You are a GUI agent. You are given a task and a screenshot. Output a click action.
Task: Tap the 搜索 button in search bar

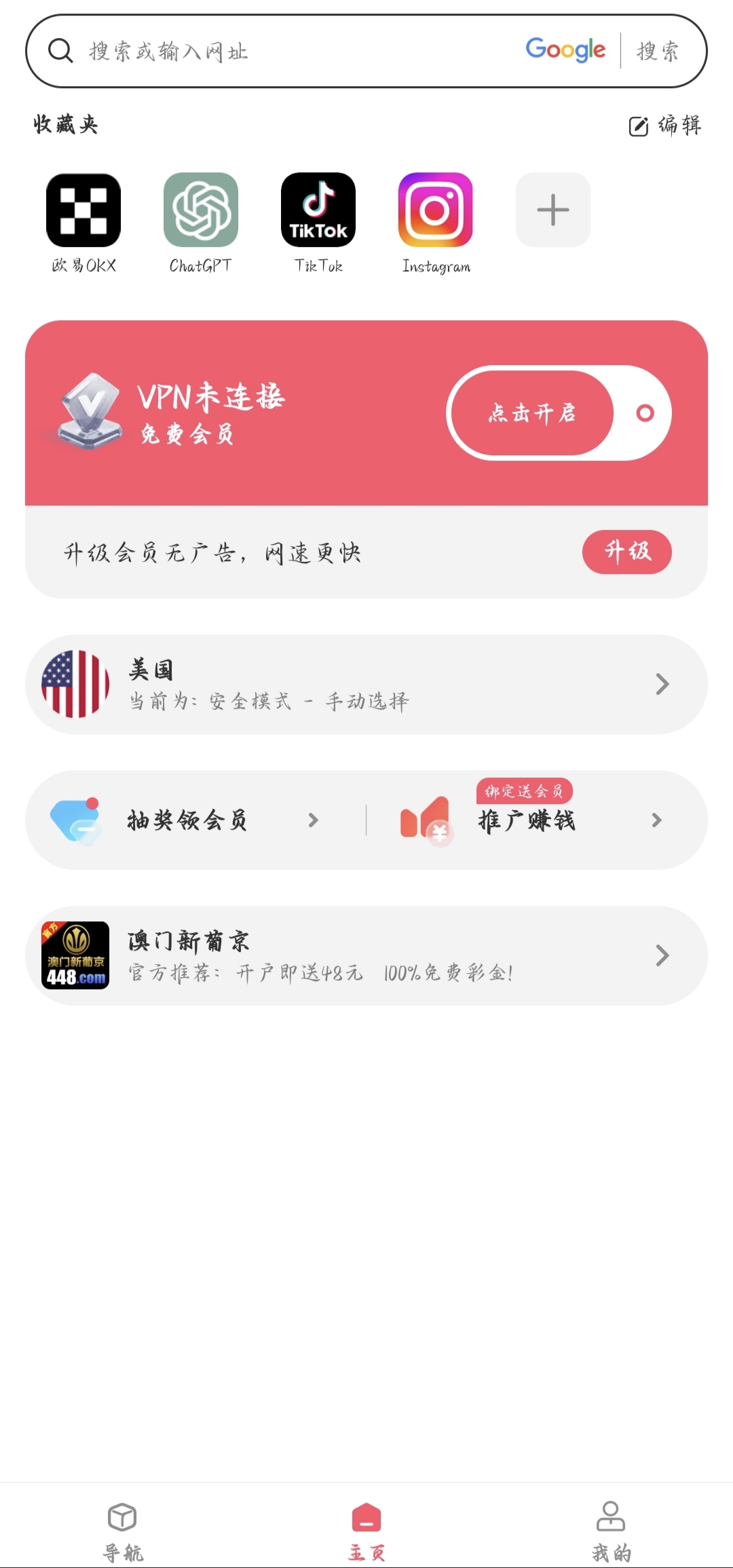pyautogui.click(x=658, y=52)
